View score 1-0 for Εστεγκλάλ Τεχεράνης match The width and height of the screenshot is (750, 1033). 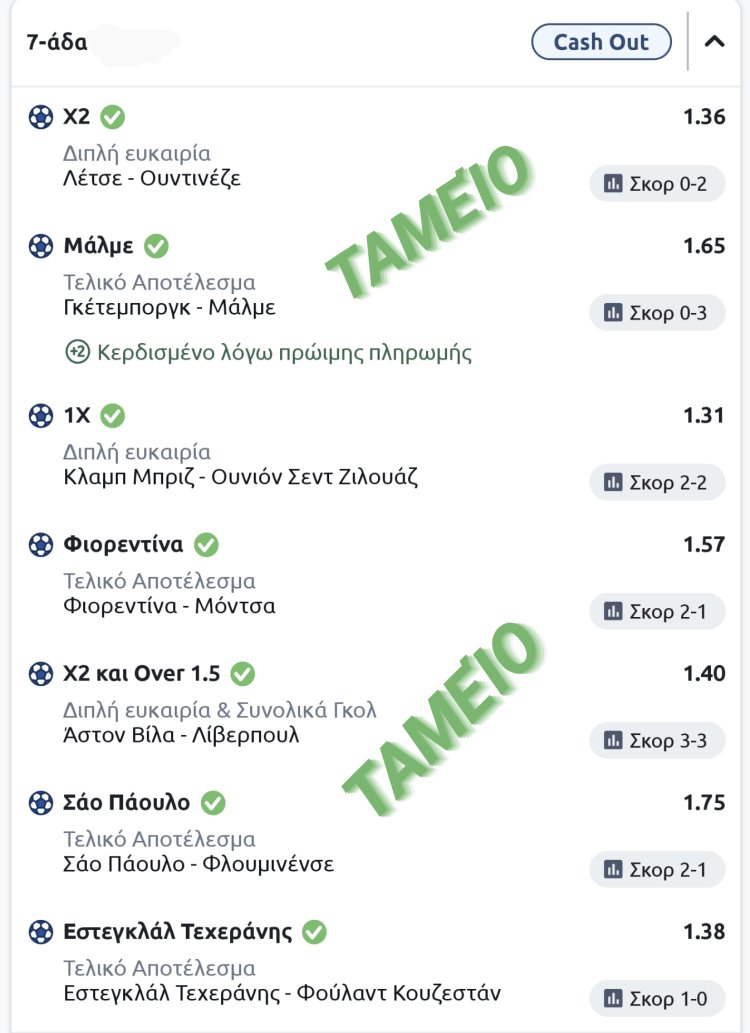(656, 999)
